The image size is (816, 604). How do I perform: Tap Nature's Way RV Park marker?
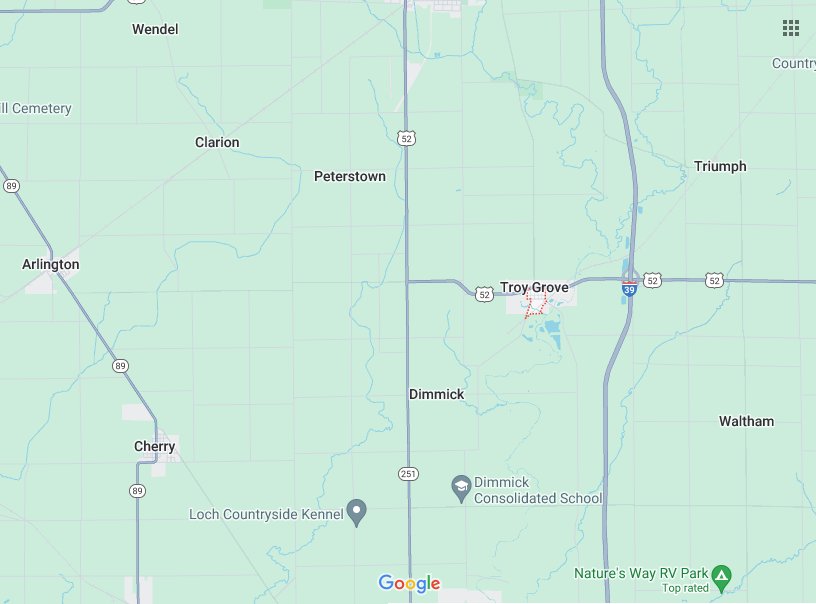coord(723,575)
